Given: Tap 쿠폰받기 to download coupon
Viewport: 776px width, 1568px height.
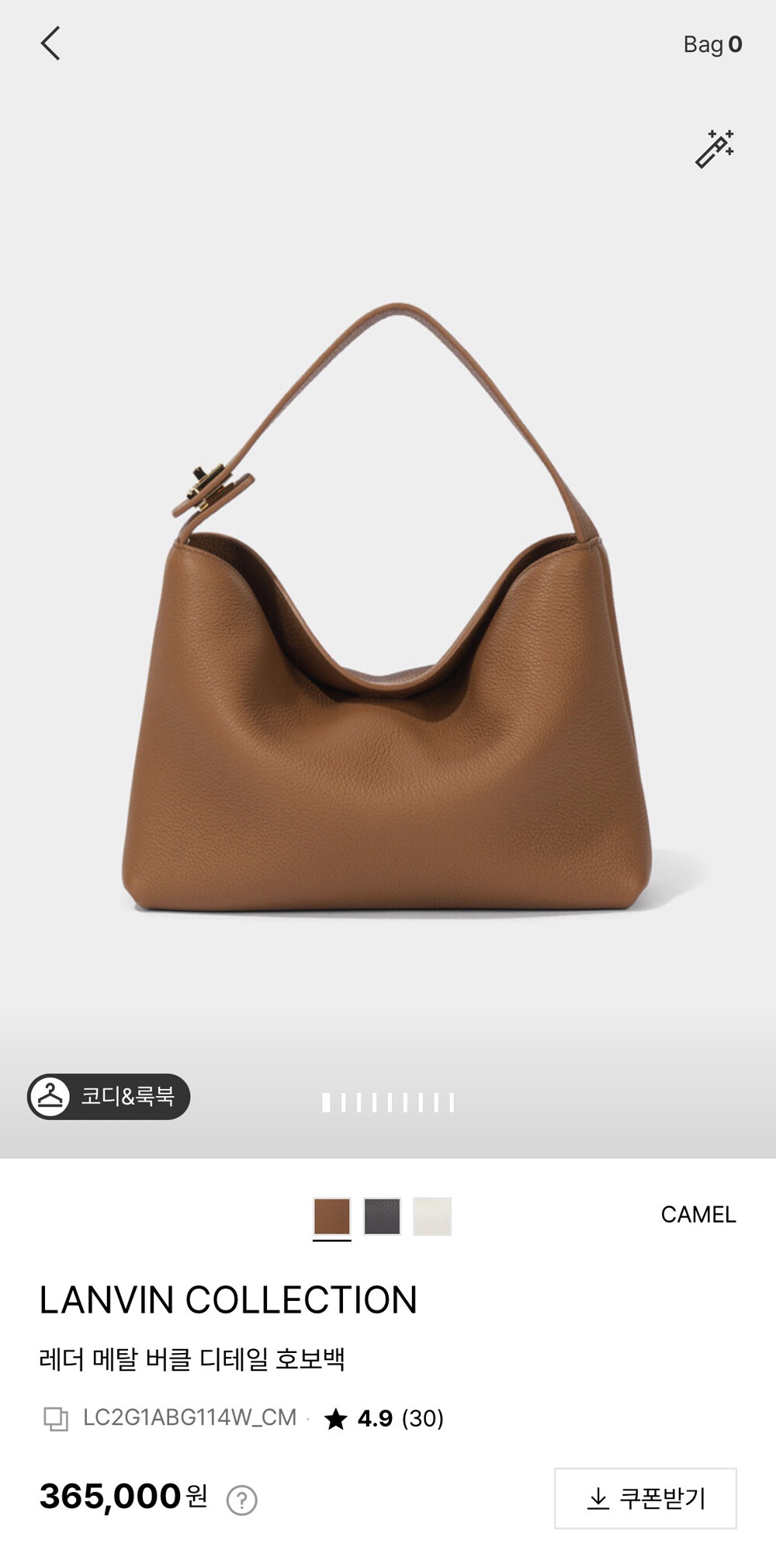Looking at the screenshot, I should click(x=646, y=1498).
